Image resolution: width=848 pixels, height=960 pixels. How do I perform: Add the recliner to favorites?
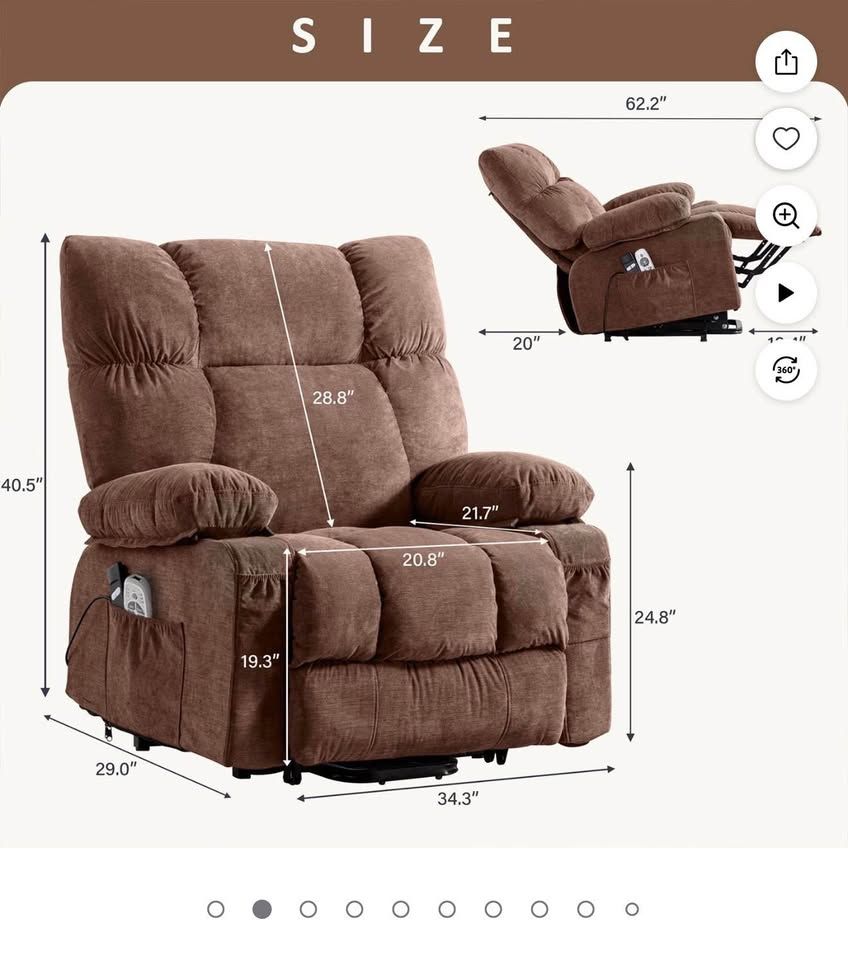[x=786, y=138]
